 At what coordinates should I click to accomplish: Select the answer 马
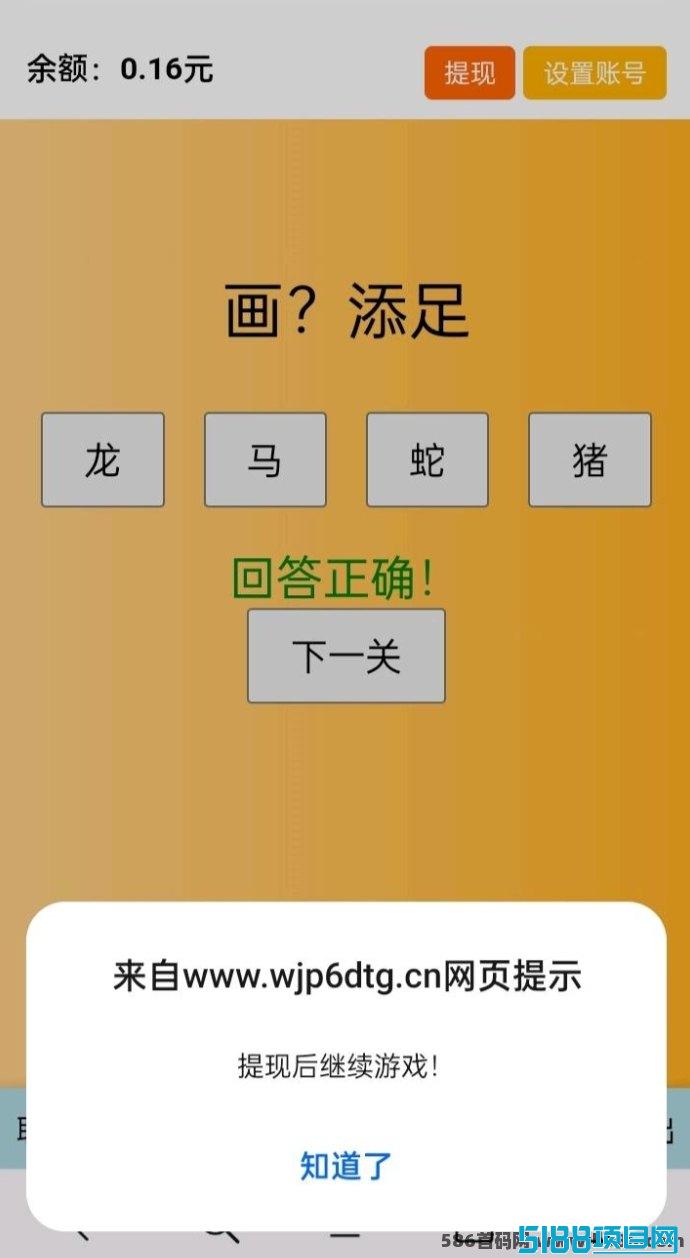click(x=265, y=460)
